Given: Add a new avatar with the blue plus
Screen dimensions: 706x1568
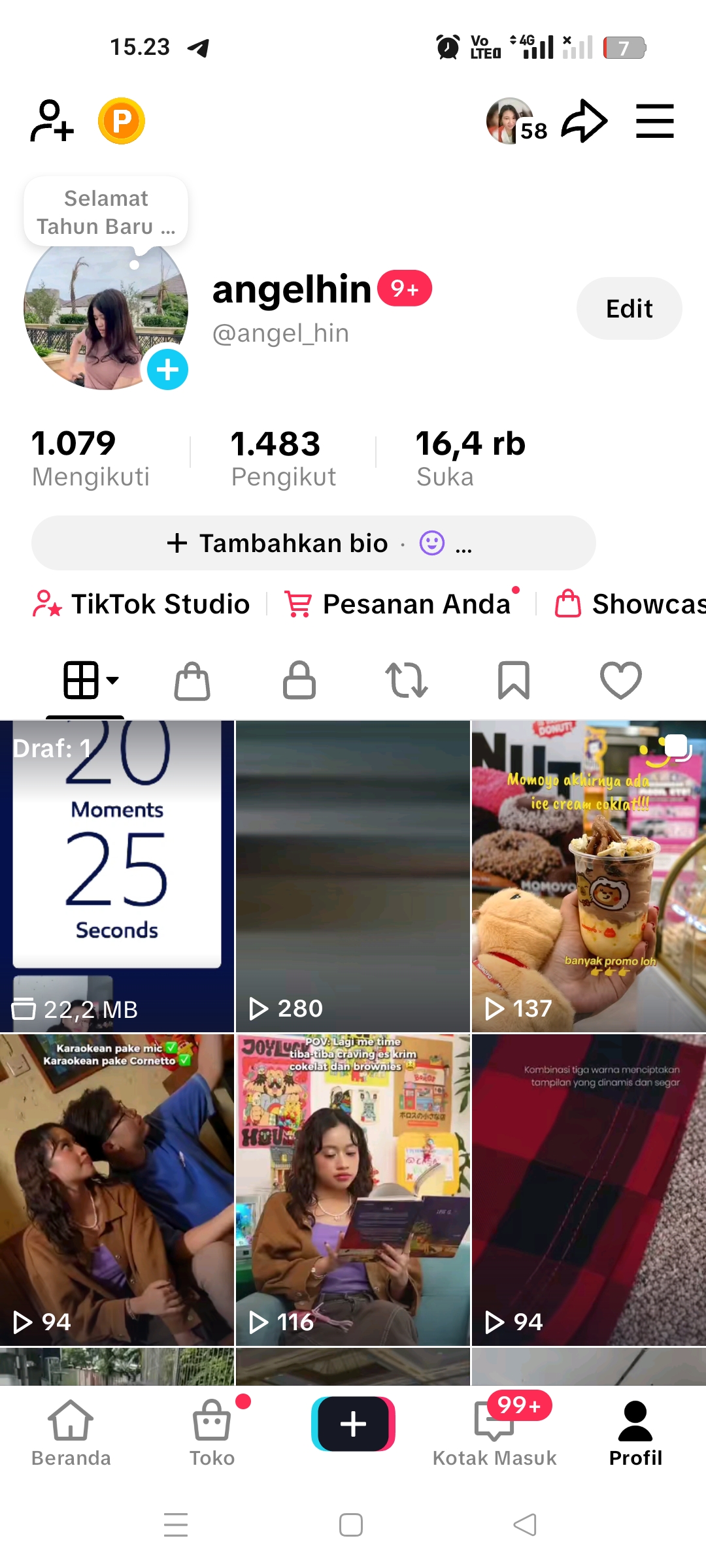Looking at the screenshot, I should 167,370.
